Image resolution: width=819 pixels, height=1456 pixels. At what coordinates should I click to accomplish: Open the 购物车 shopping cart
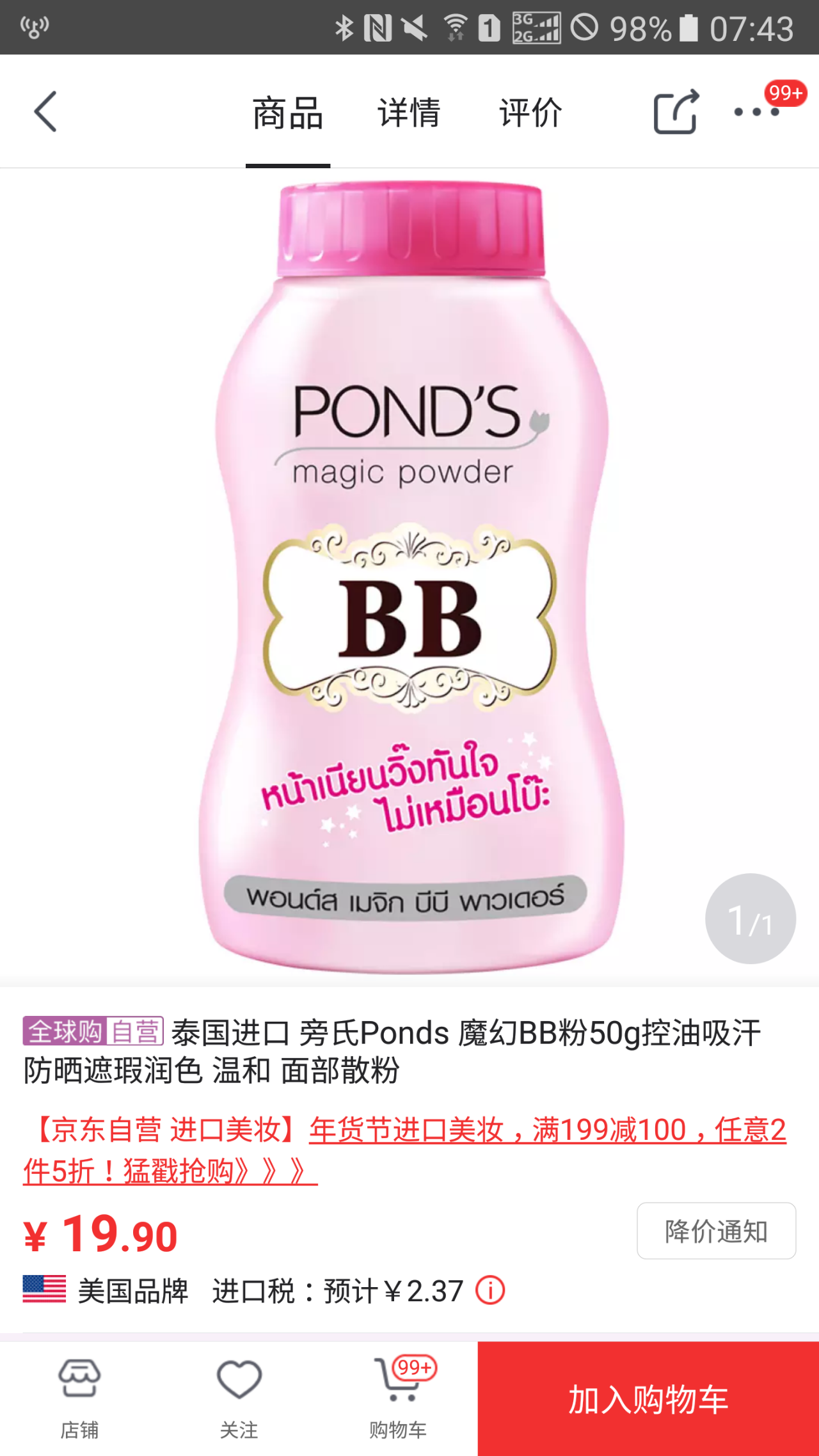click(398, 1398)
